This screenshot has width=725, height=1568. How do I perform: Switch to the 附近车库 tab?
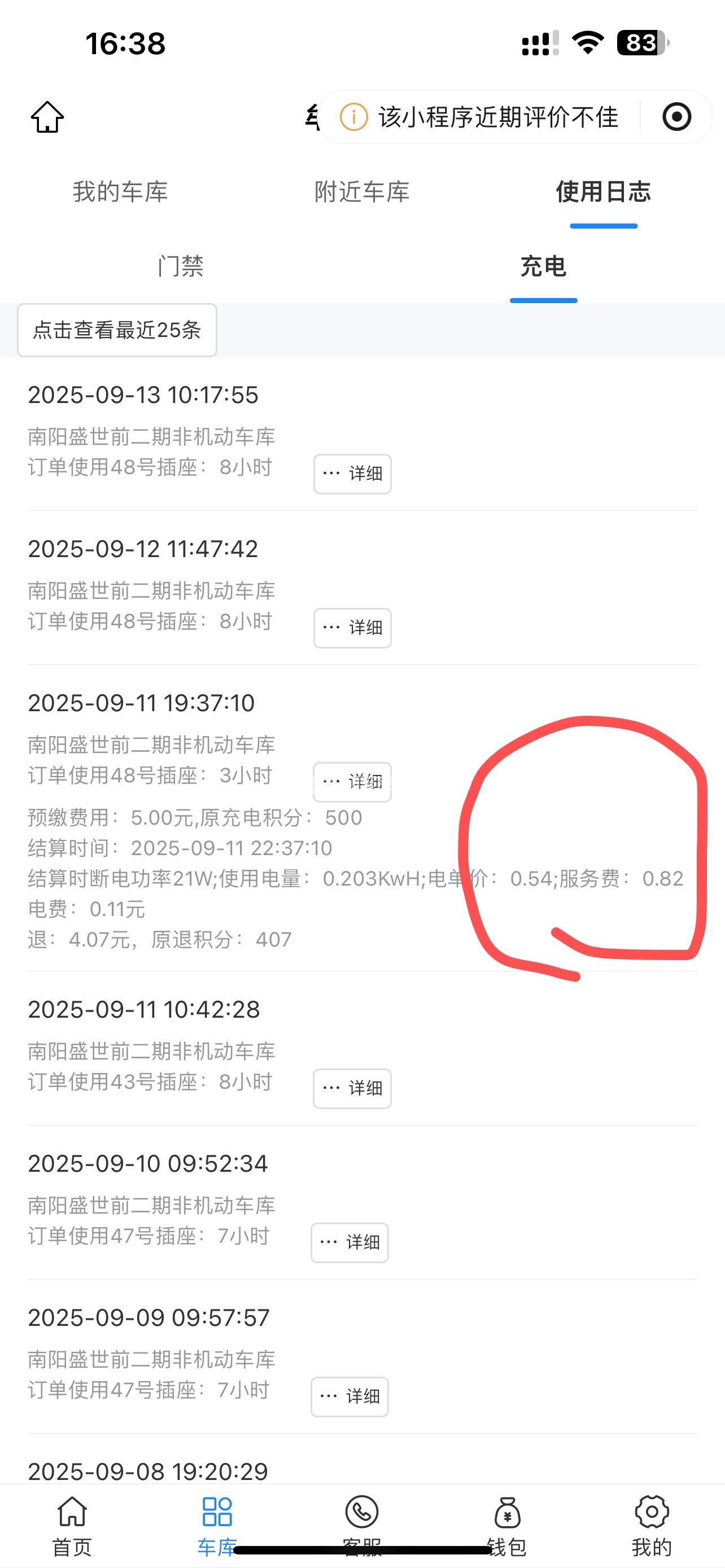[x=361, y=192]
